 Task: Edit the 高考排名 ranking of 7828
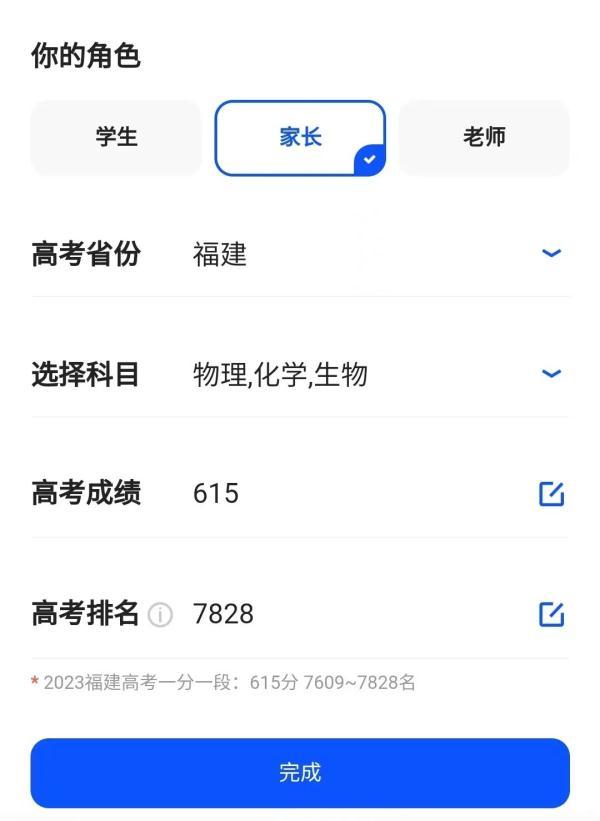tap(551, 614)
